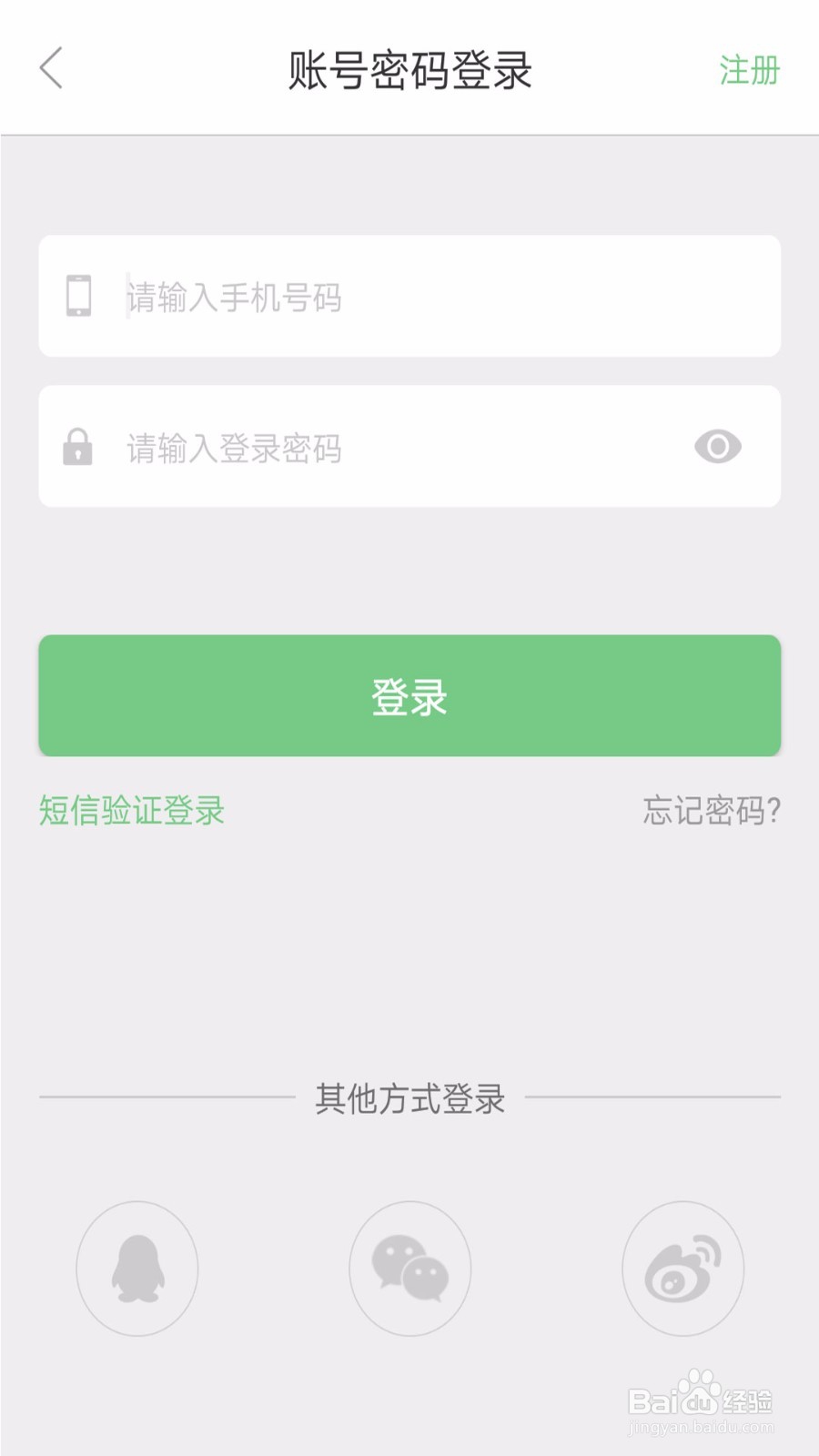This screenshot has width=819, height=1456.
Task: Tap the Sina Weibo login icon
Action: pos(682,1268)
